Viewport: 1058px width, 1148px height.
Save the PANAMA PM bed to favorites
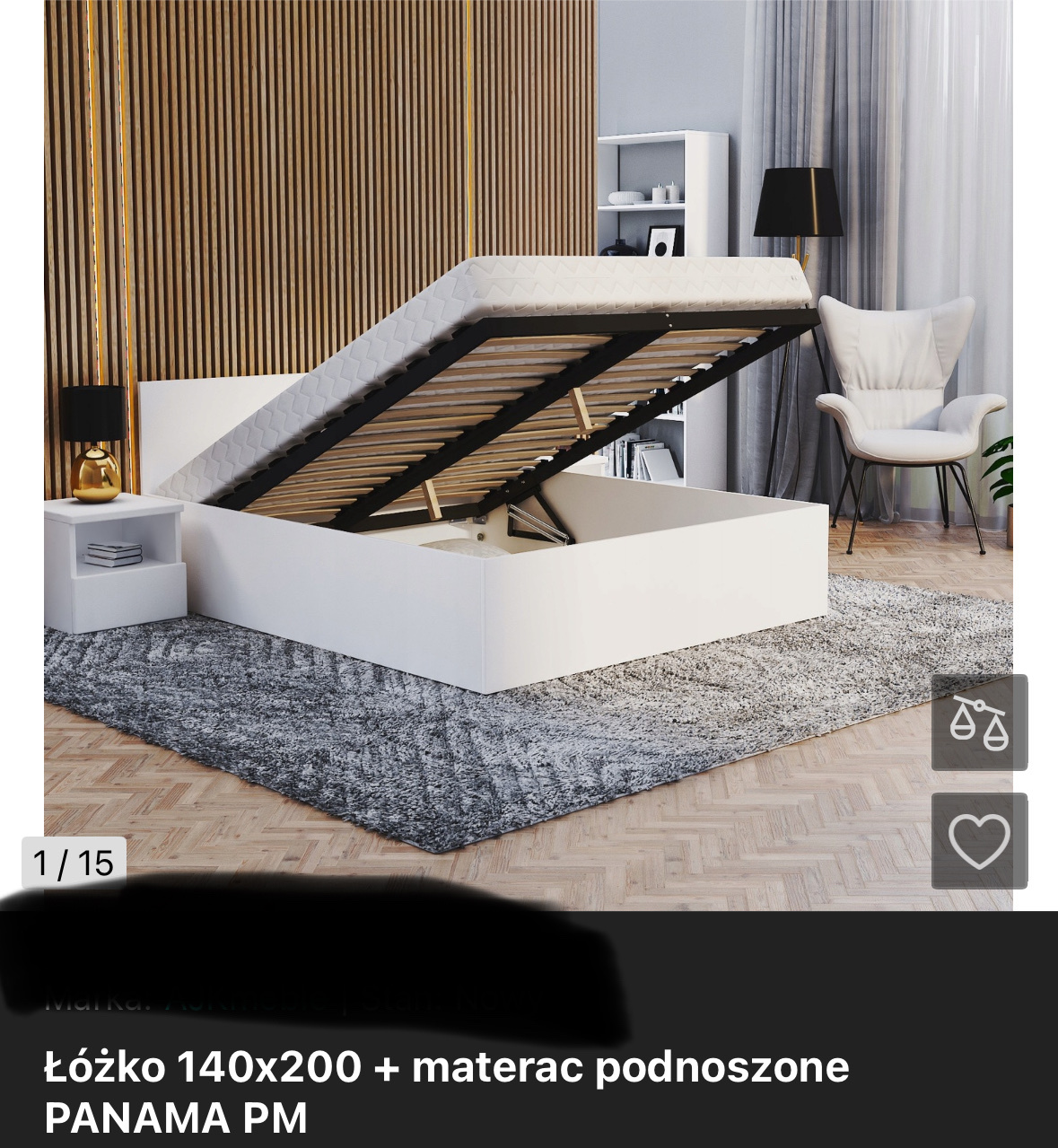[x=979, y=841]
